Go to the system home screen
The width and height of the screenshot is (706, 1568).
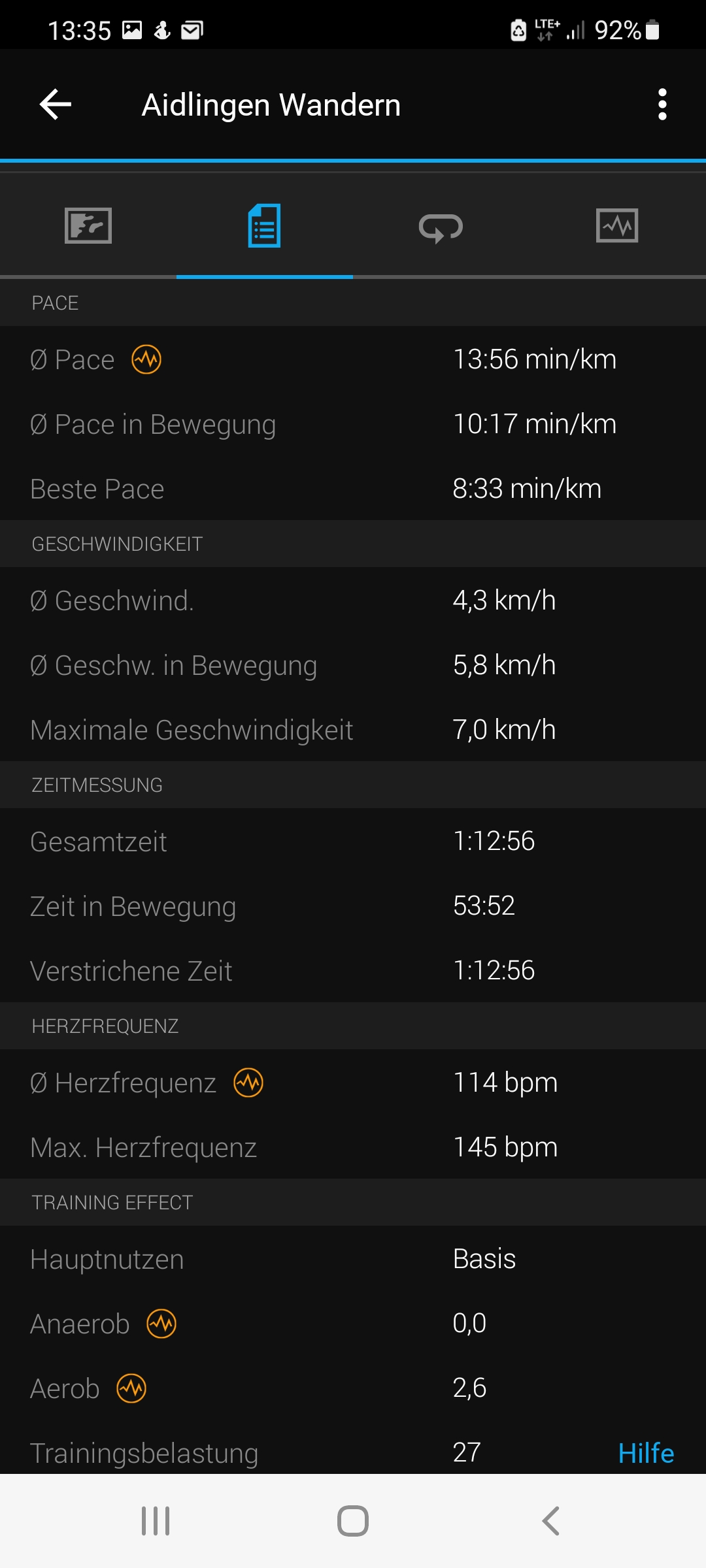[x=353, y=1521]
